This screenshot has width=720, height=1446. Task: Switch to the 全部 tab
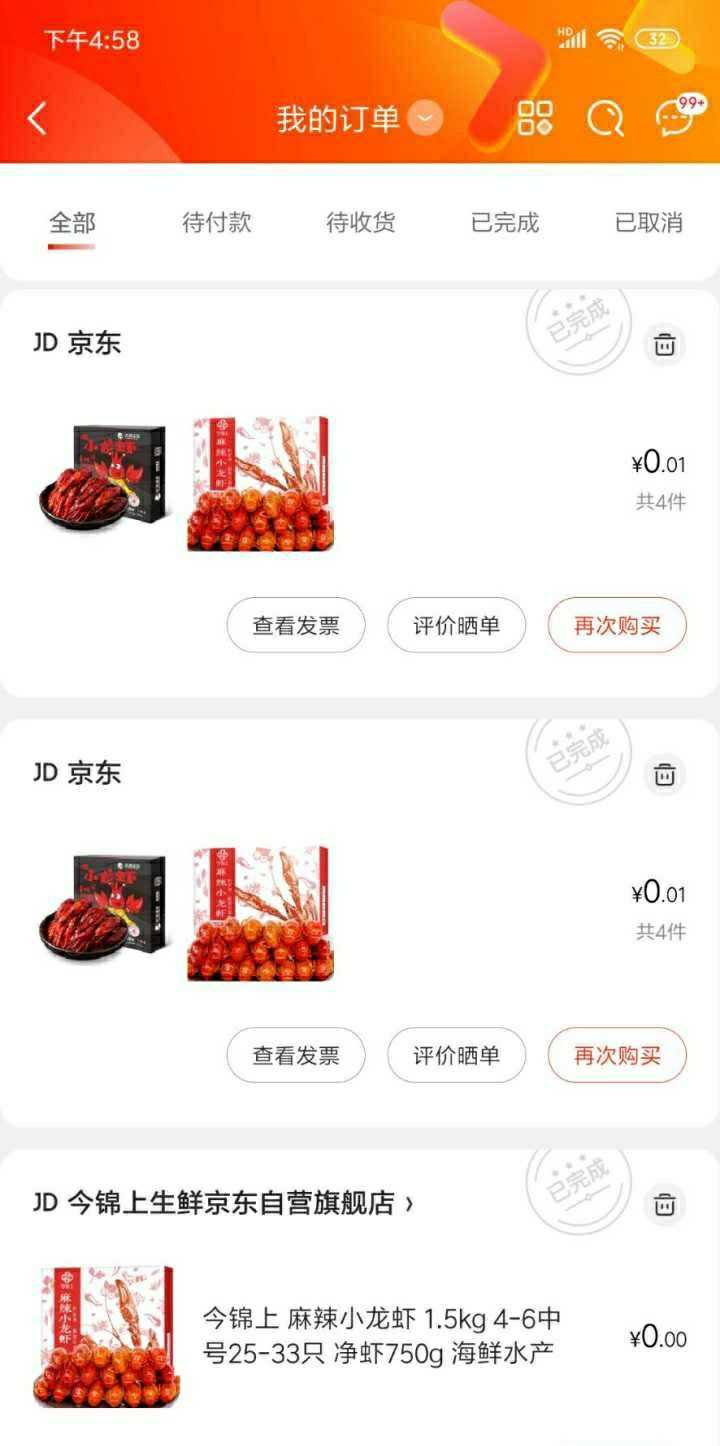(72, 223)
